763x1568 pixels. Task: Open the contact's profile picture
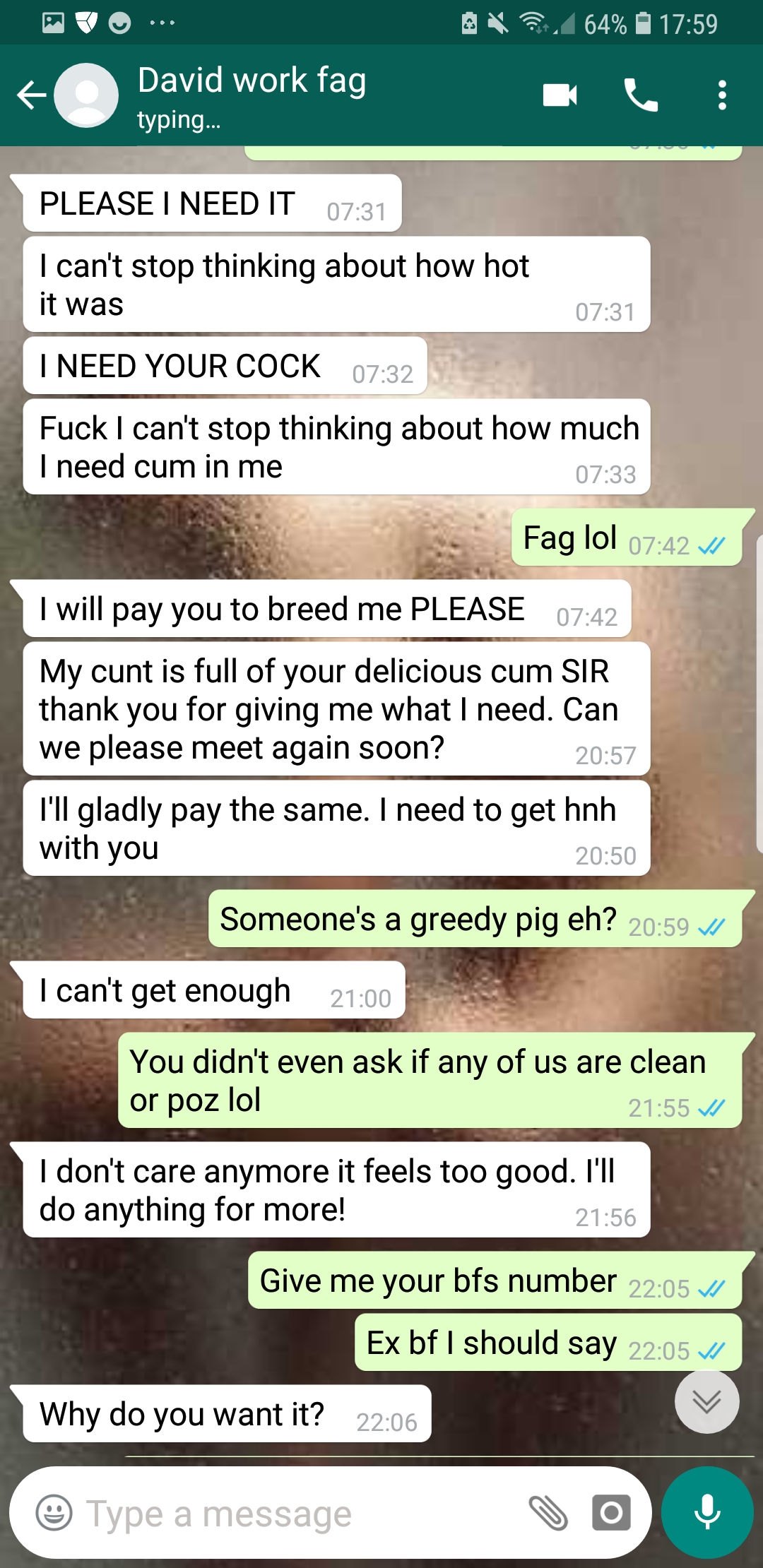[86, 95]
